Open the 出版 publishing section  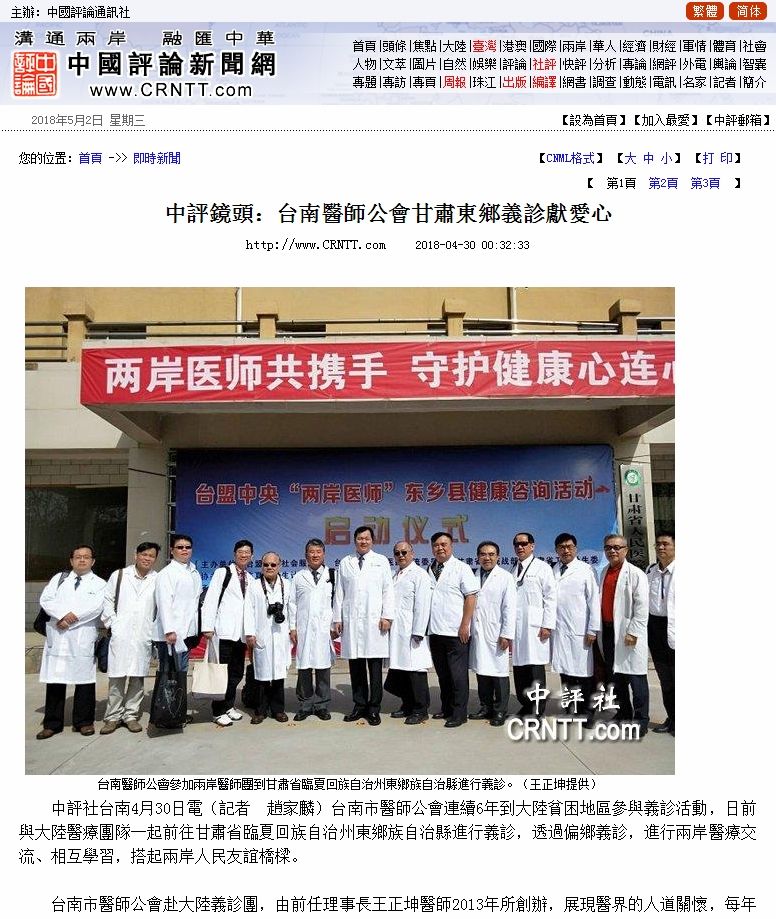pyautogui.click(x=514, y=82)
